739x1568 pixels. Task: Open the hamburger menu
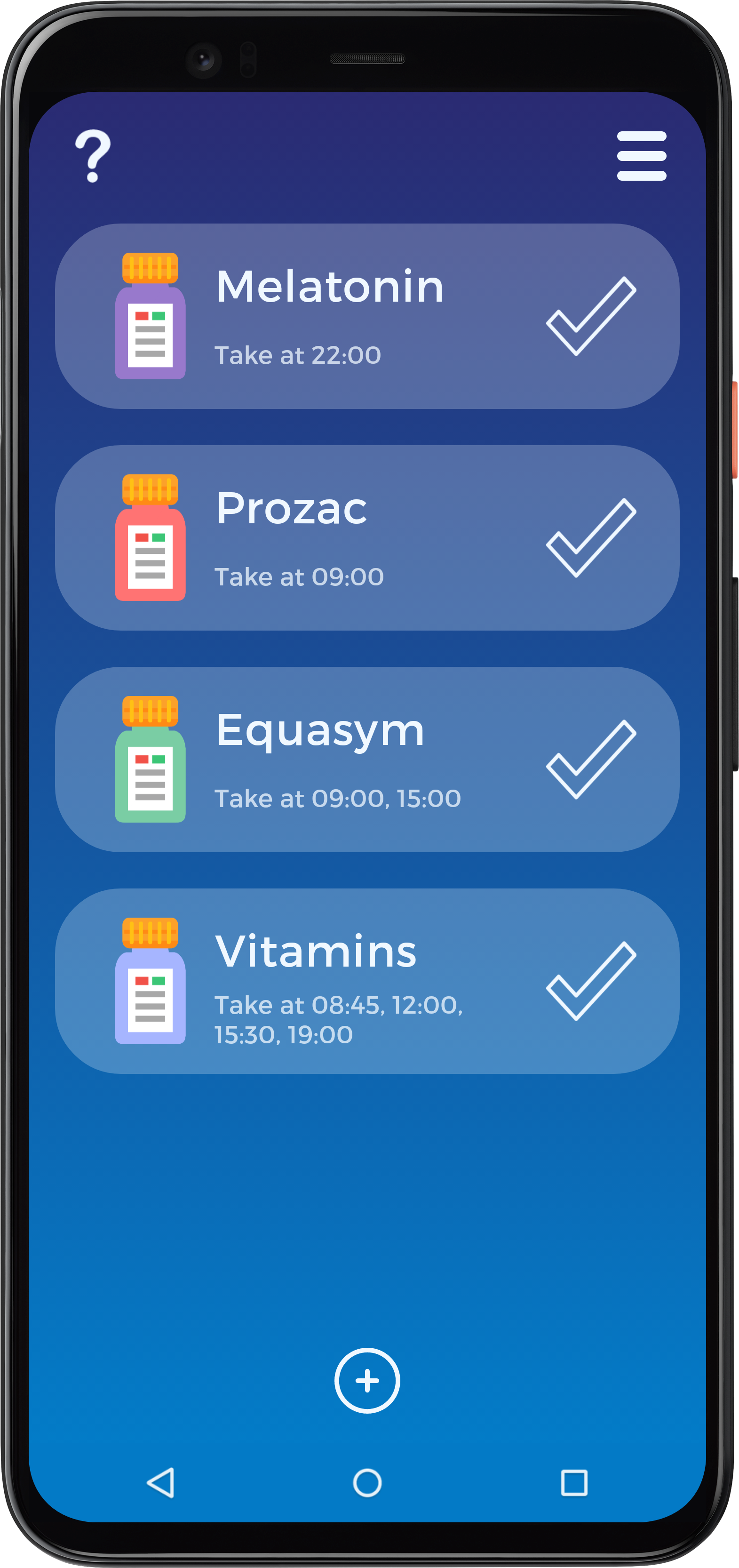point(641,156)
